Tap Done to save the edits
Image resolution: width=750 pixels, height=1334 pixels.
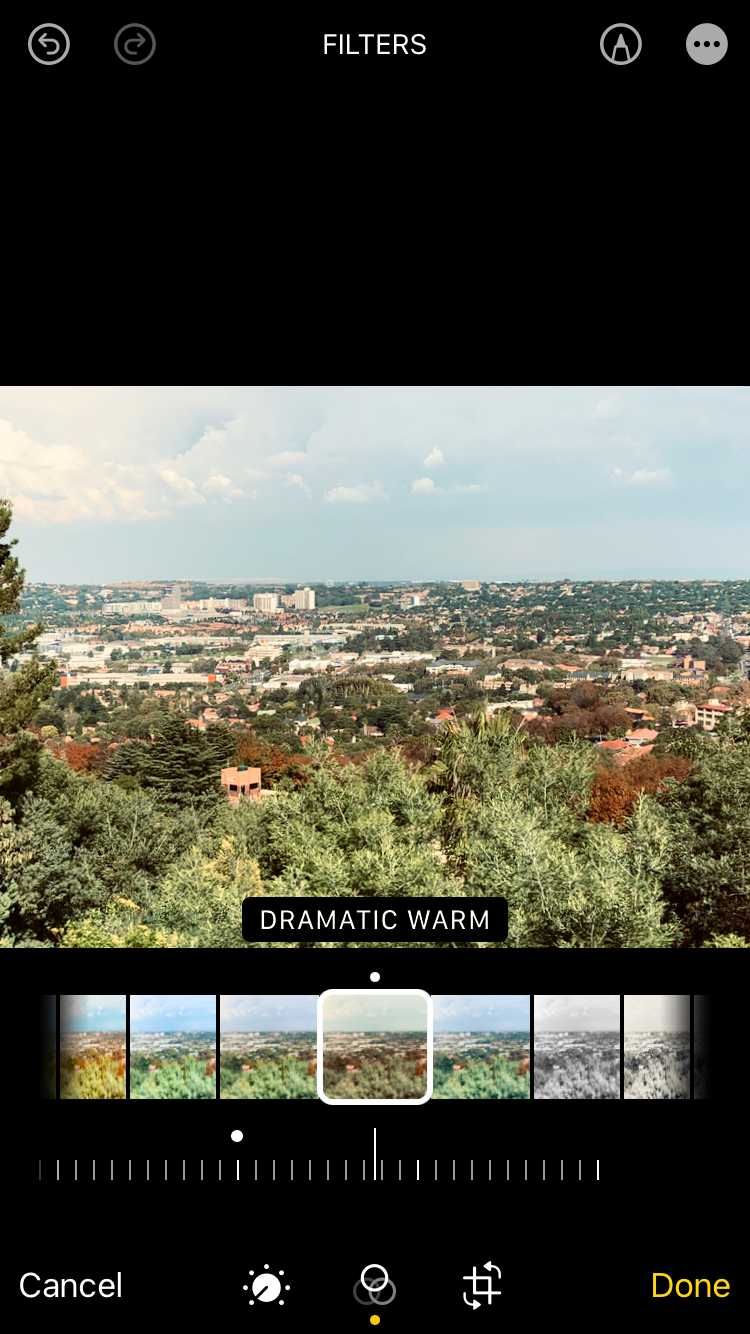[690, 1285]
